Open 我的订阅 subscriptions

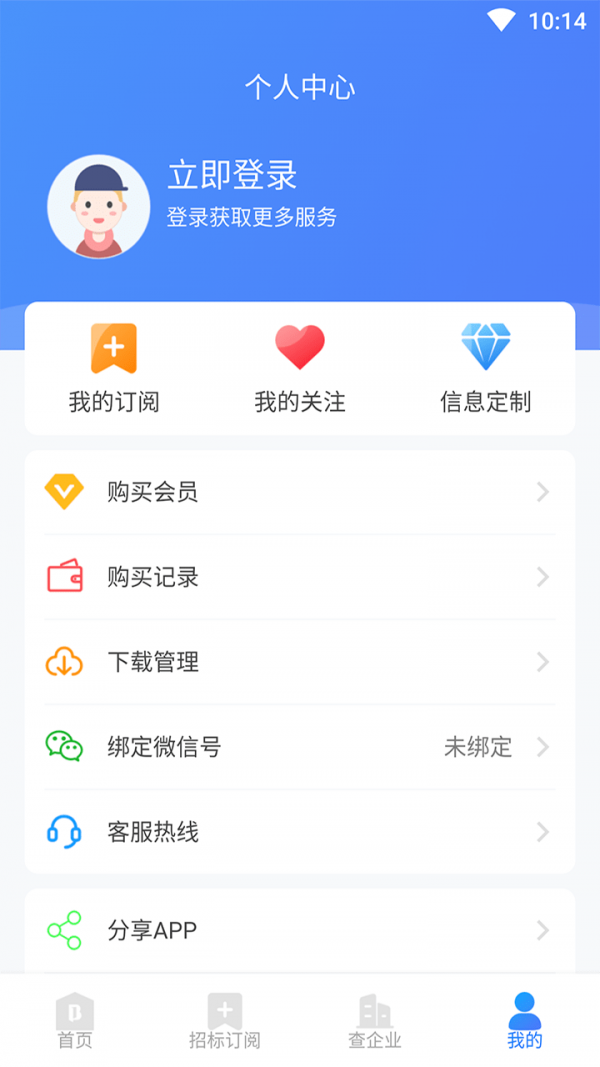pos(114,369)
